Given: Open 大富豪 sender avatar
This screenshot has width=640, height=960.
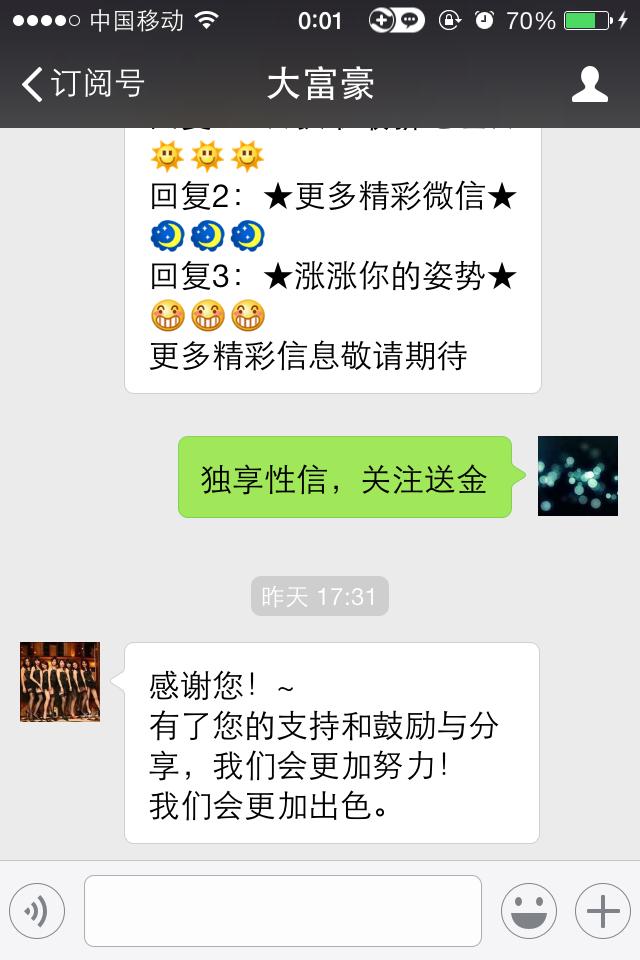Looking at the screenshot, I should click(x=60, y=682).
